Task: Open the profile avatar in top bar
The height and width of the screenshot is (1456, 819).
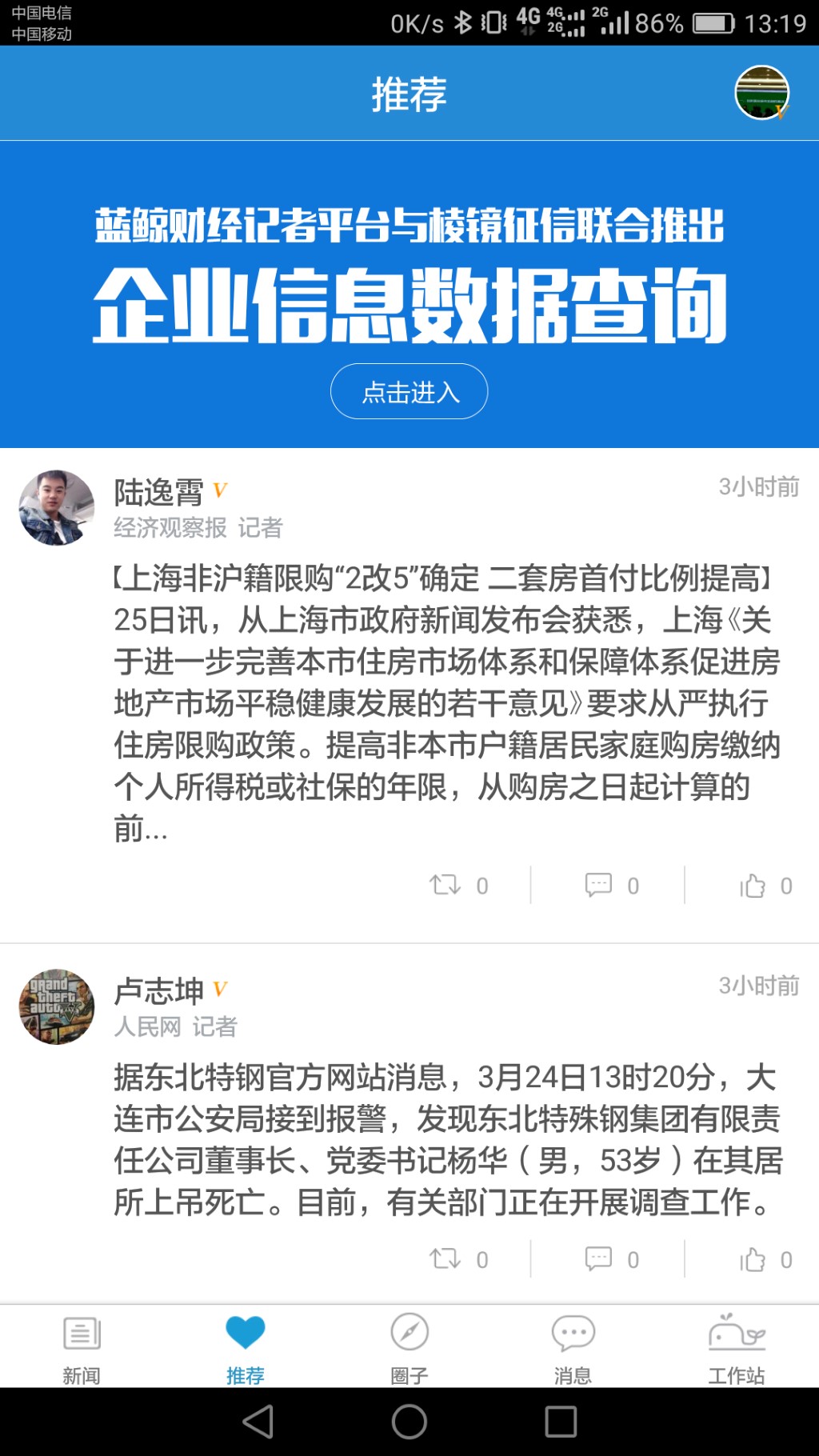Action: (x=761, y=93)
